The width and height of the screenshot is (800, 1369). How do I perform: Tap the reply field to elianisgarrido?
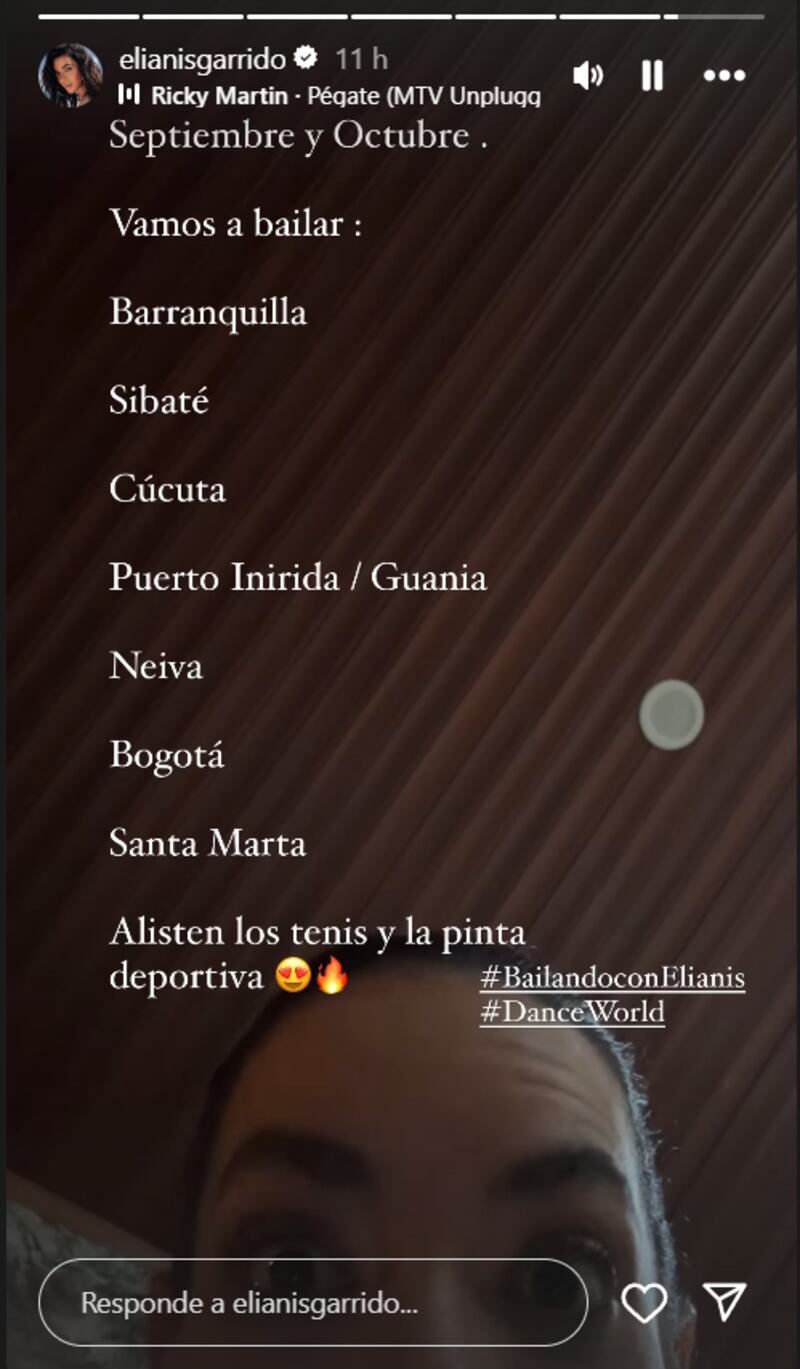pyautogui.click(x=312, y=1303)
